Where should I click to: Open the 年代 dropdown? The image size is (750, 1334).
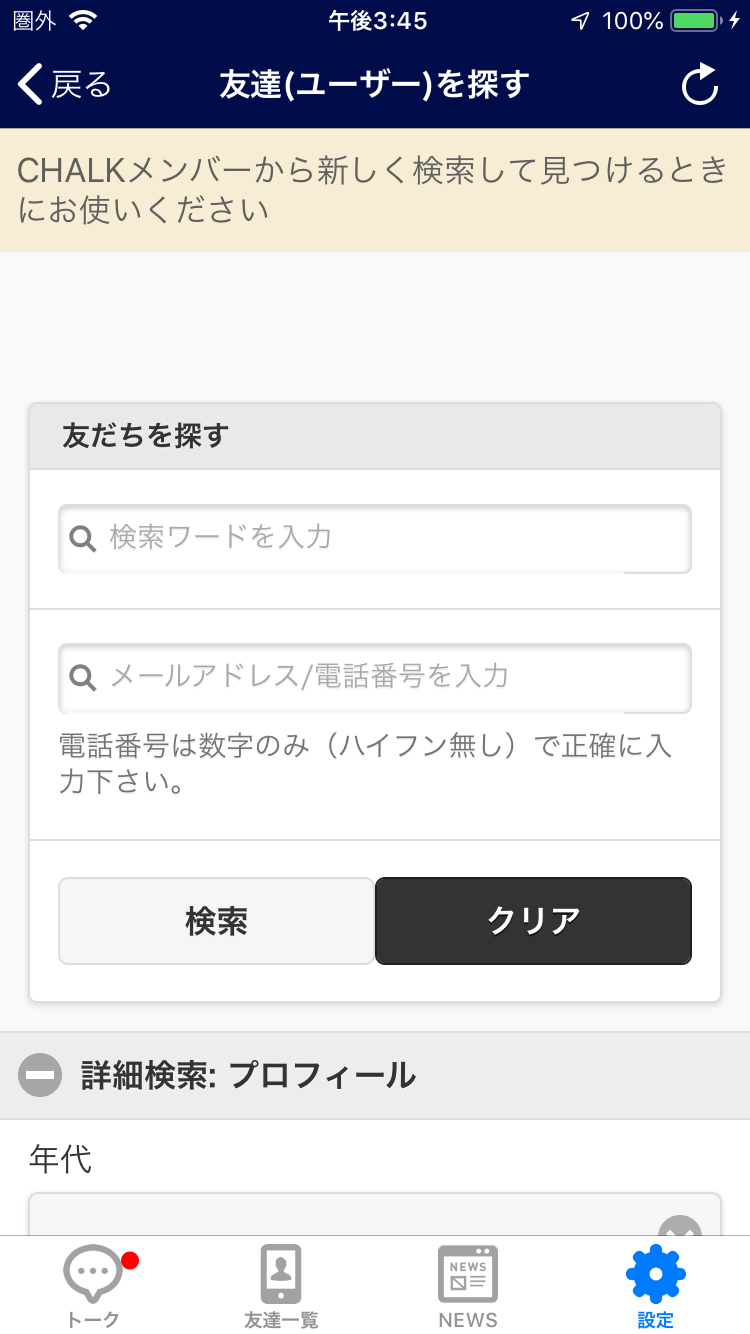tap(375, 1215)
